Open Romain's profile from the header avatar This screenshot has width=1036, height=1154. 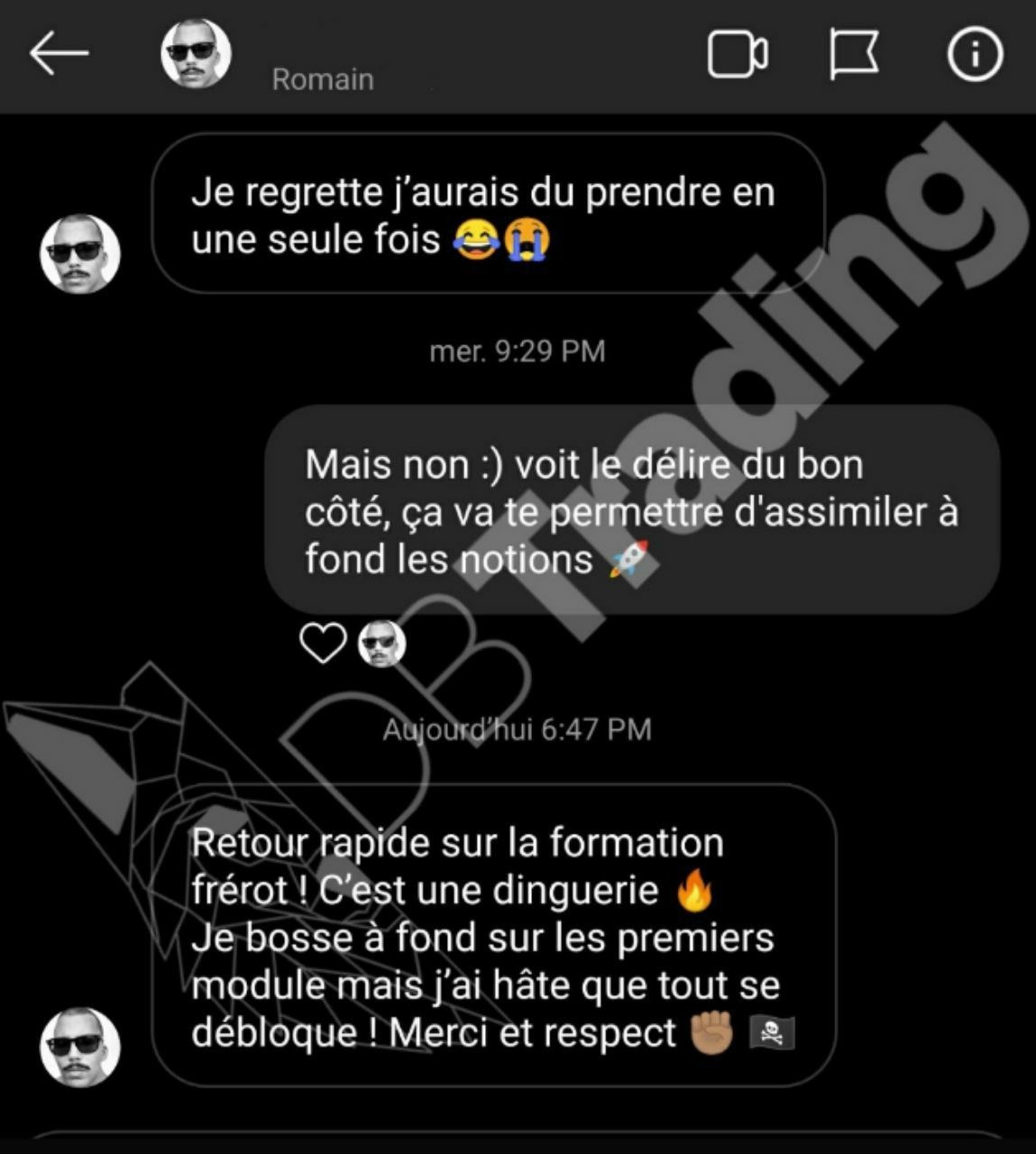point(196,54)
